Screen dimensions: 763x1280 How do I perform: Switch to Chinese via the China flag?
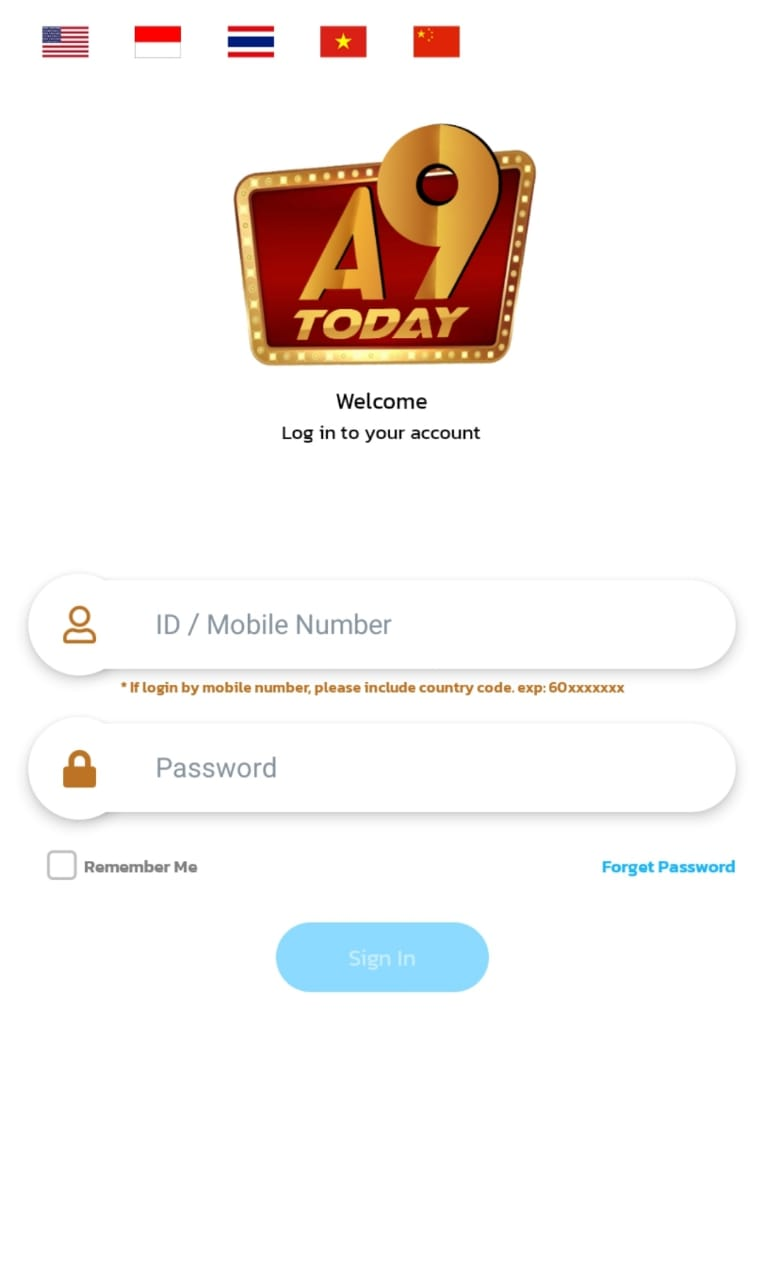coord(436,42)
